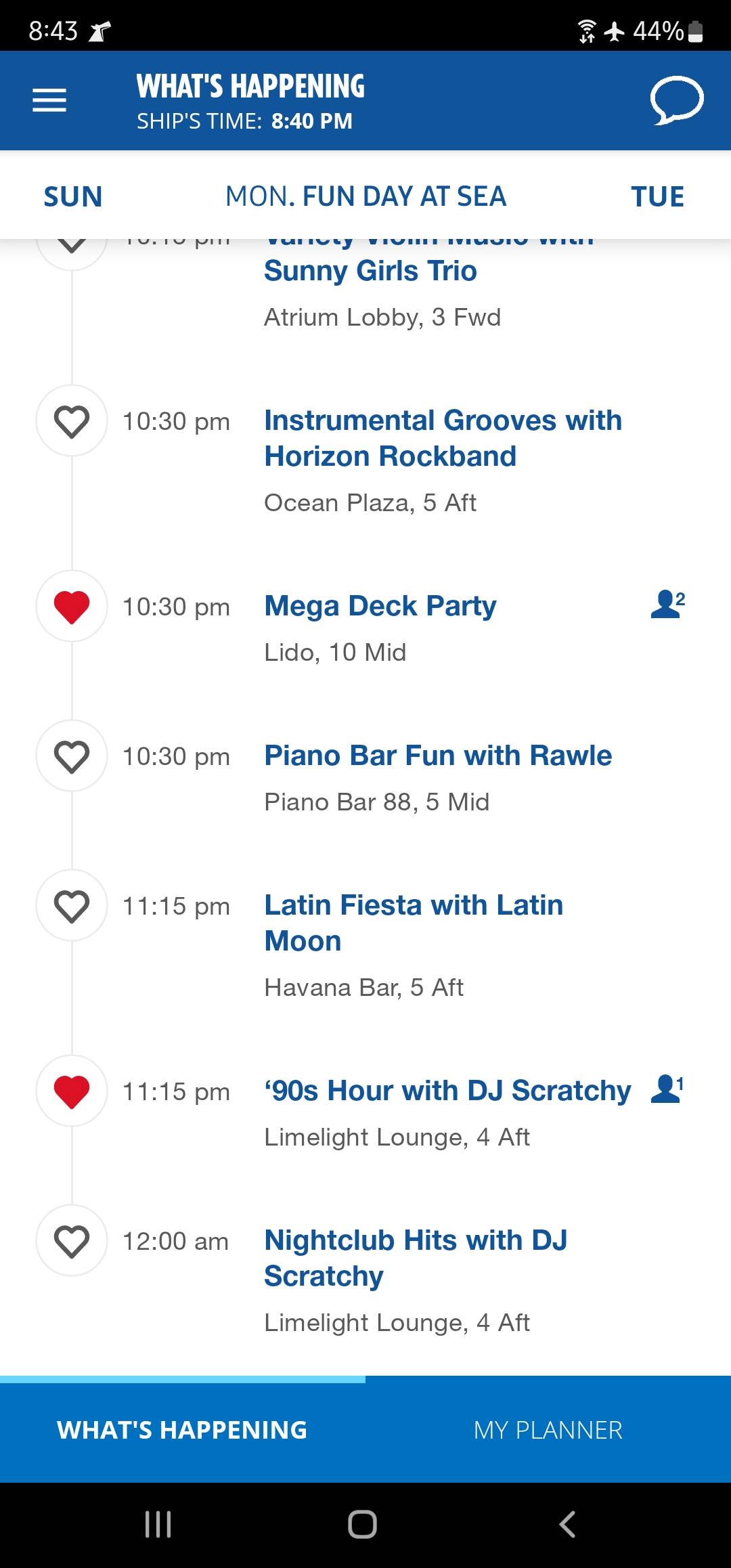This screenshot has width=731, height=1568.
Task: Go back using system back button
Action: (567, 1525)
